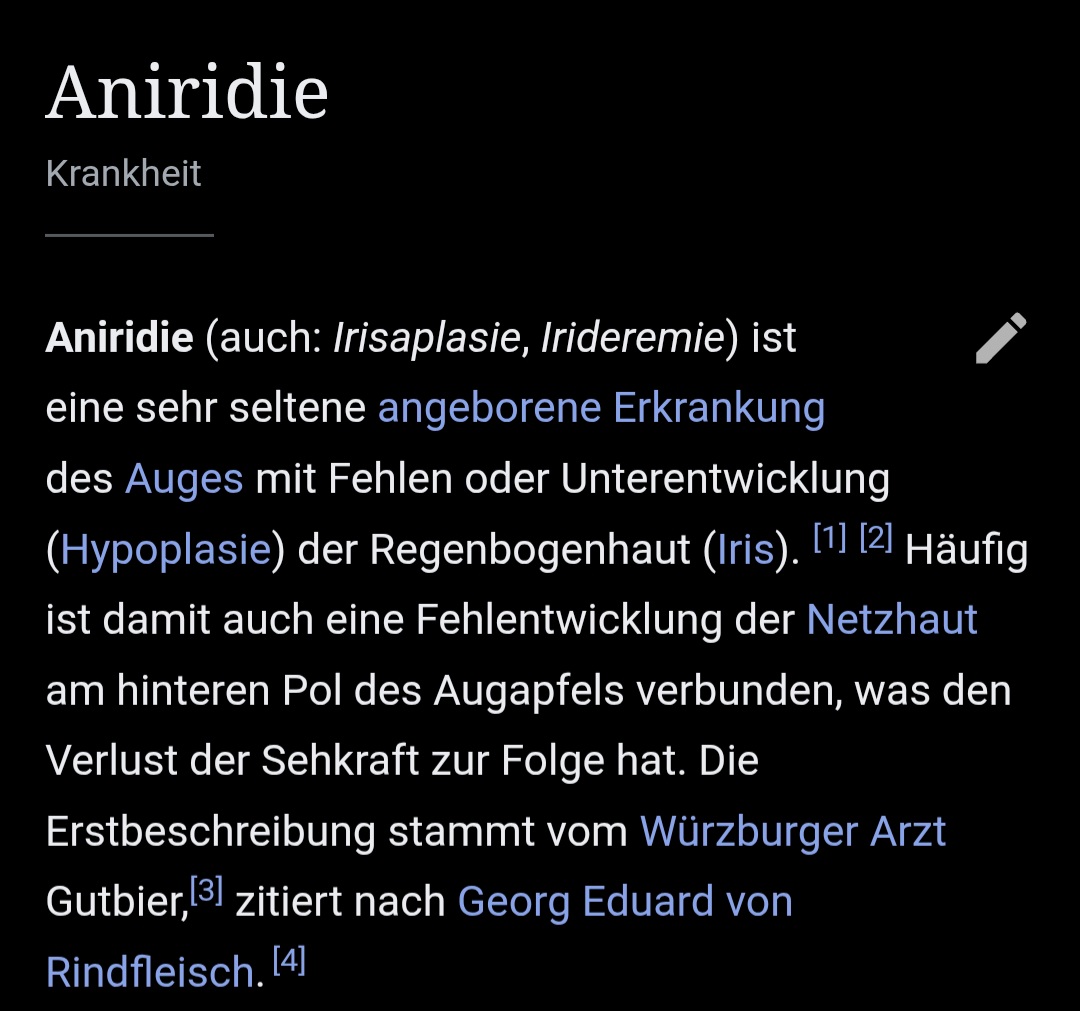Open the Hypoplasie article link
The height and width of the screenshot is (1011, 1080).
click(165, 550)
